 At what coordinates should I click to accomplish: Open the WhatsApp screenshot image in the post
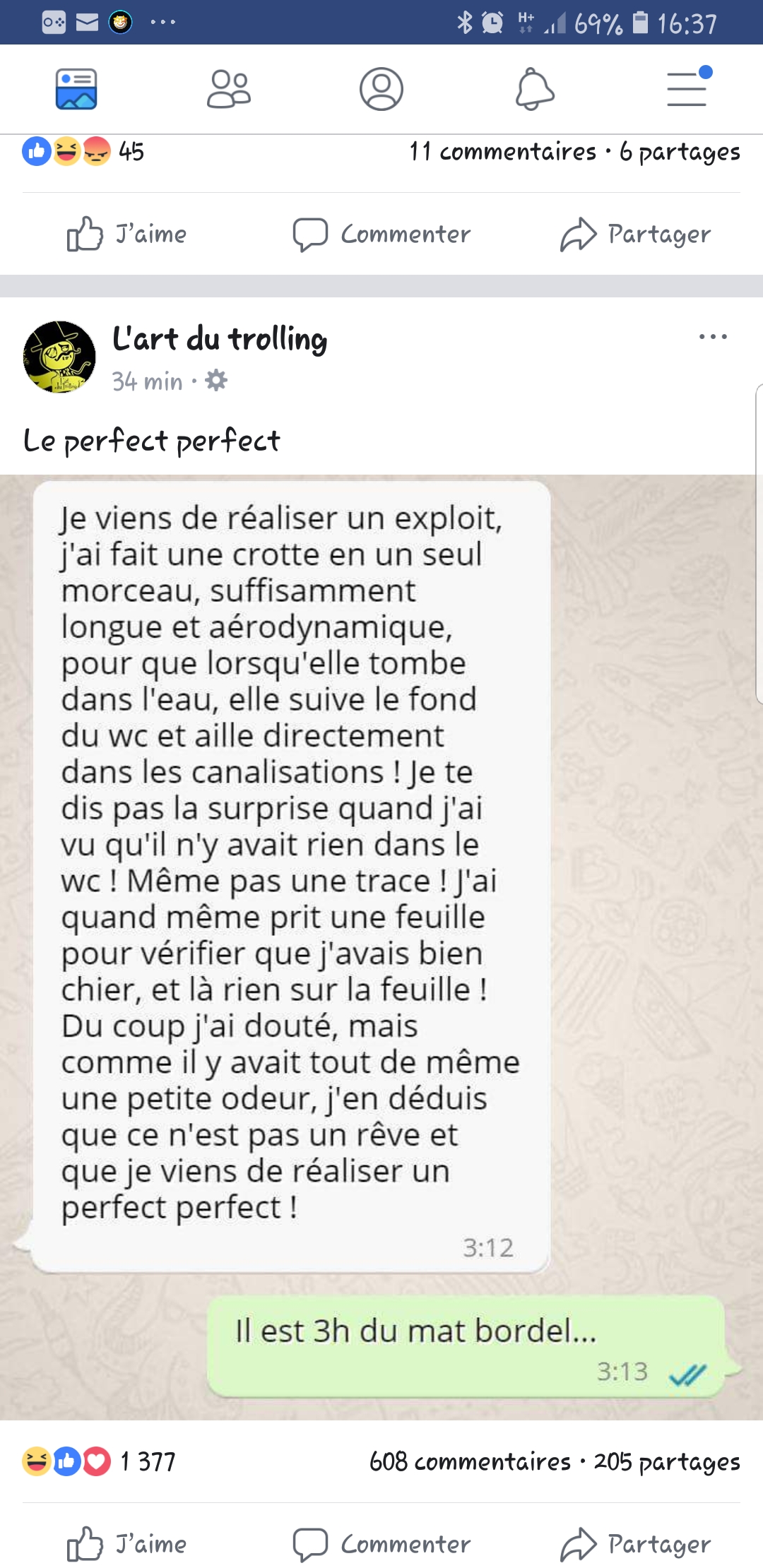tap(381, 946)
